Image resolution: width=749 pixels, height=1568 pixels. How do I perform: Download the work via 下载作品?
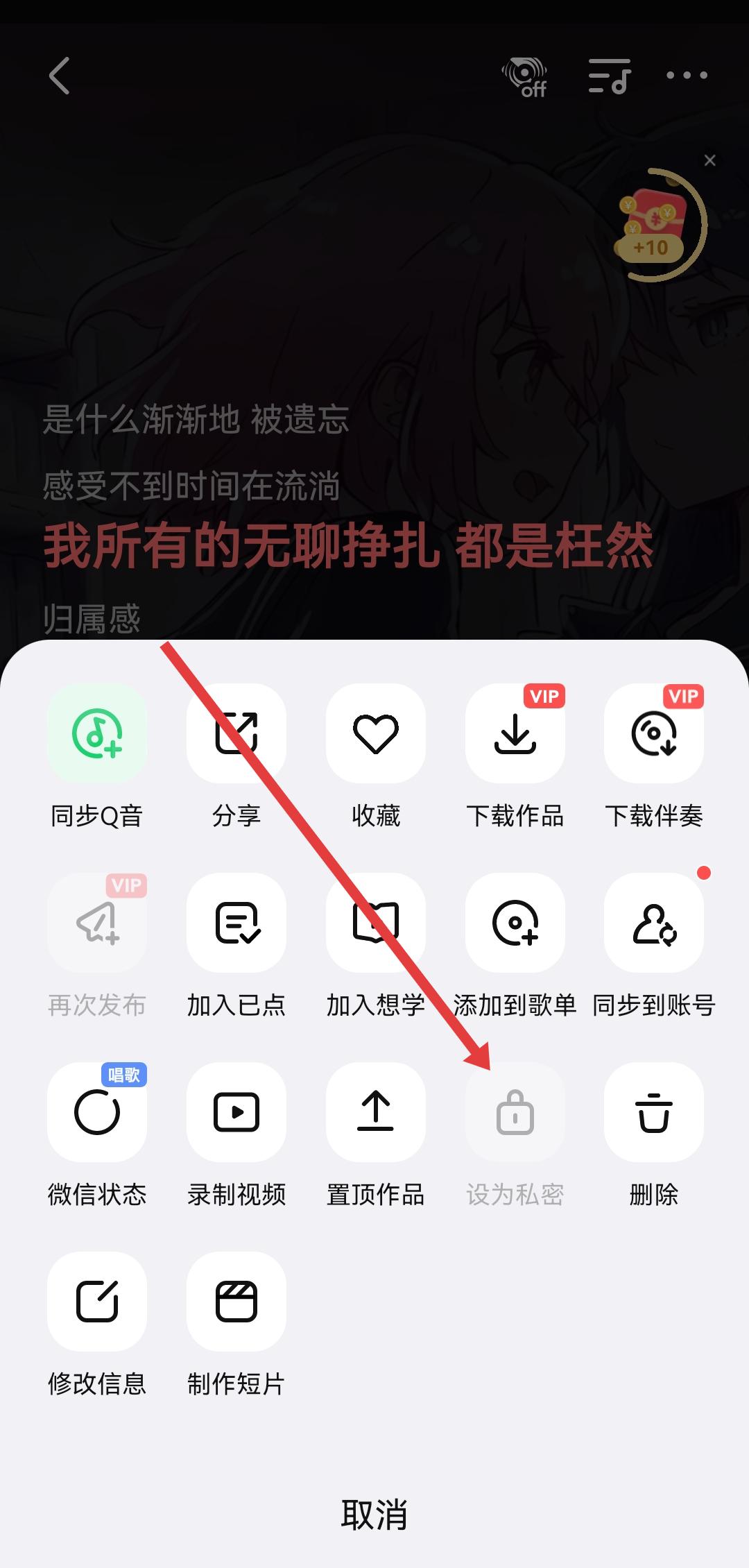pyautogui.click(x=515, y=733)
